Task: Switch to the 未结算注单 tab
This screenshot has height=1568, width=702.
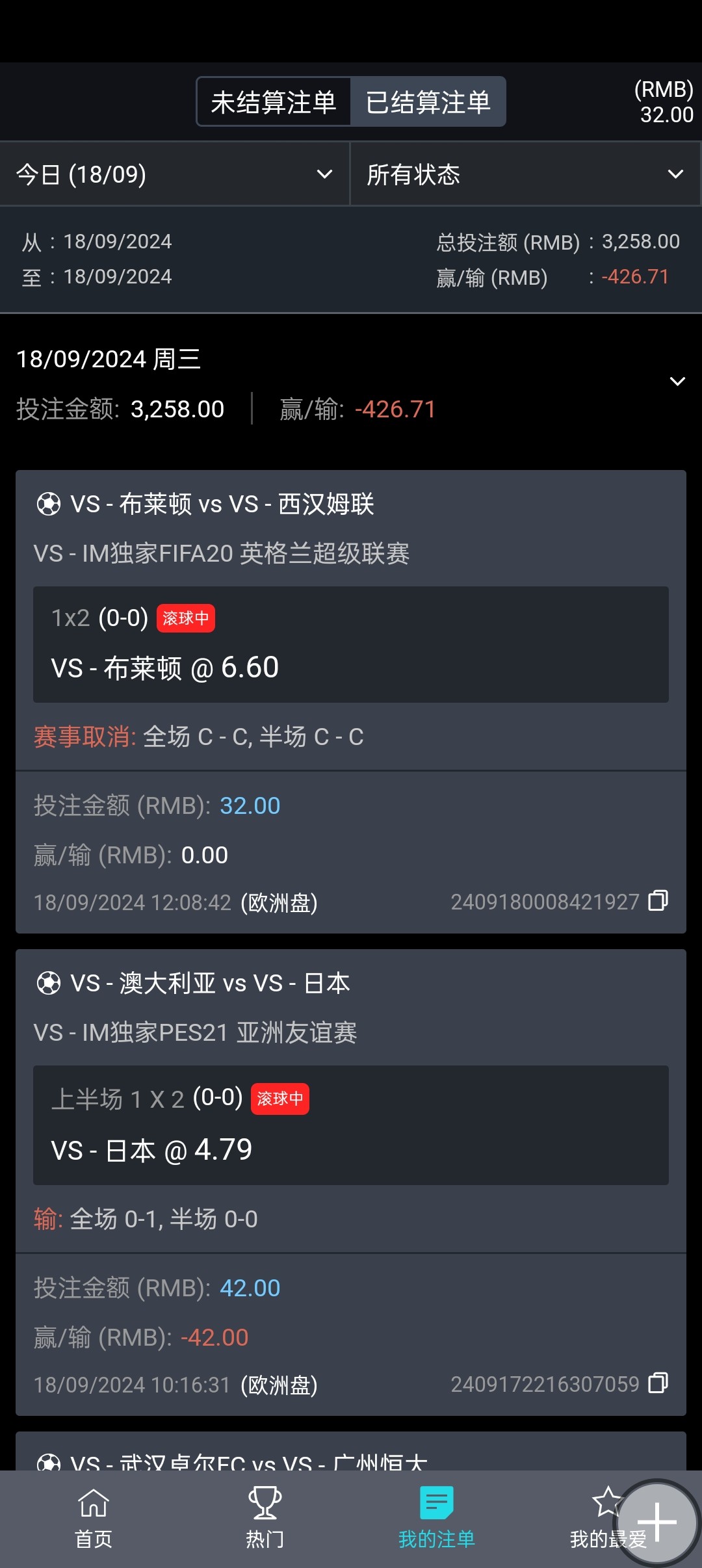Action: [x=274, y=102]
